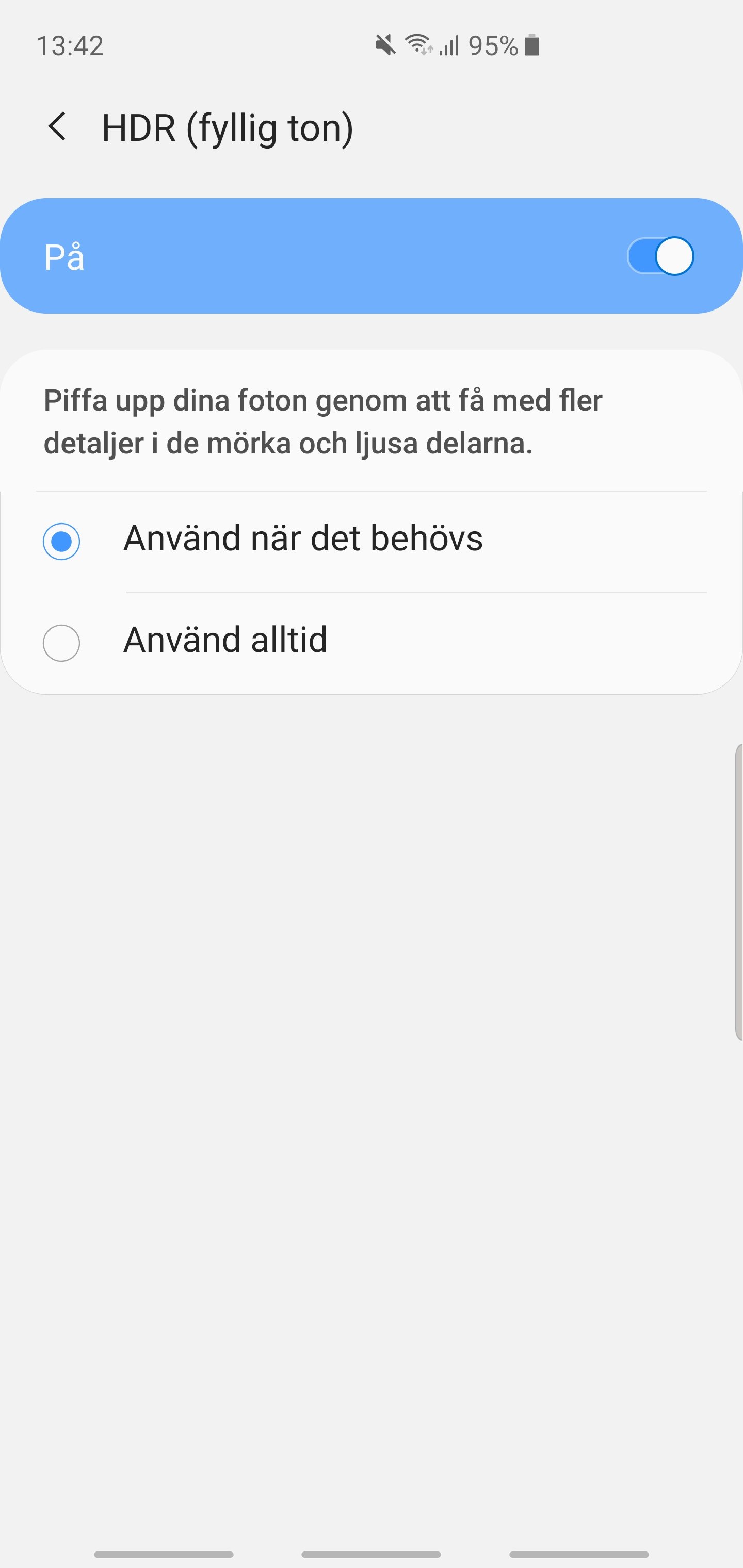The width and height of the screenshot is (743, 1568).
Task: Turn off the På HDR switch
Action: coord(661,256)
